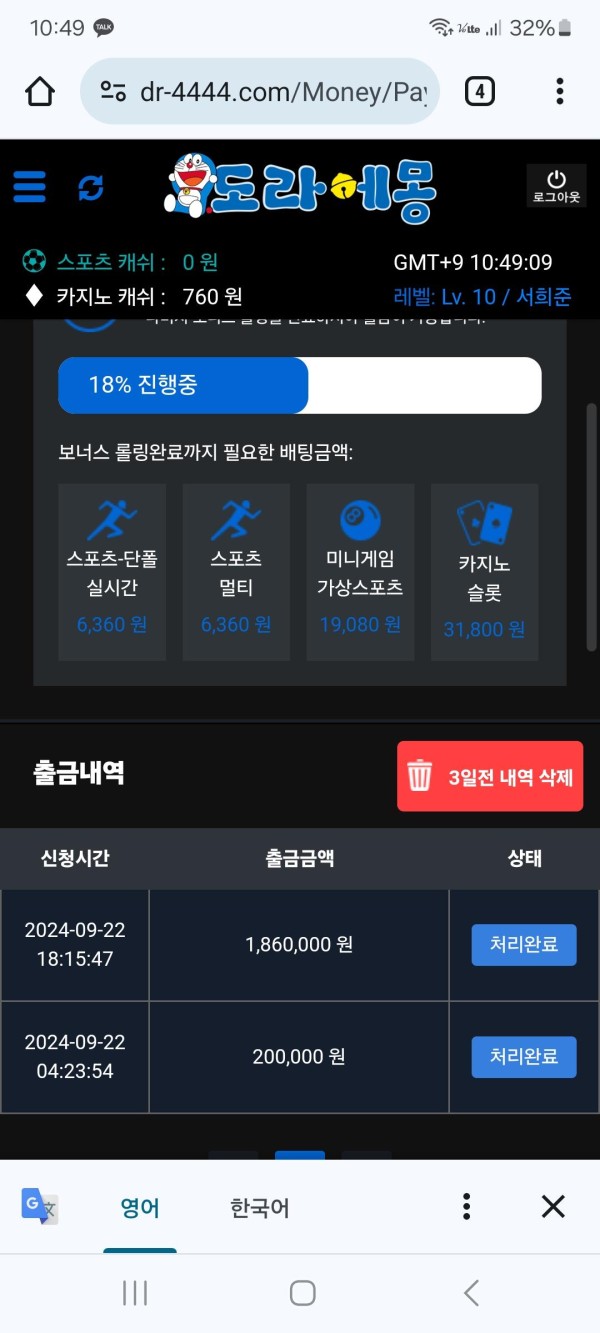Tap 처리완료 for the 200,000 원 withdrawal
This screenshot has height=1333, width=600.
coord(524,1056)
